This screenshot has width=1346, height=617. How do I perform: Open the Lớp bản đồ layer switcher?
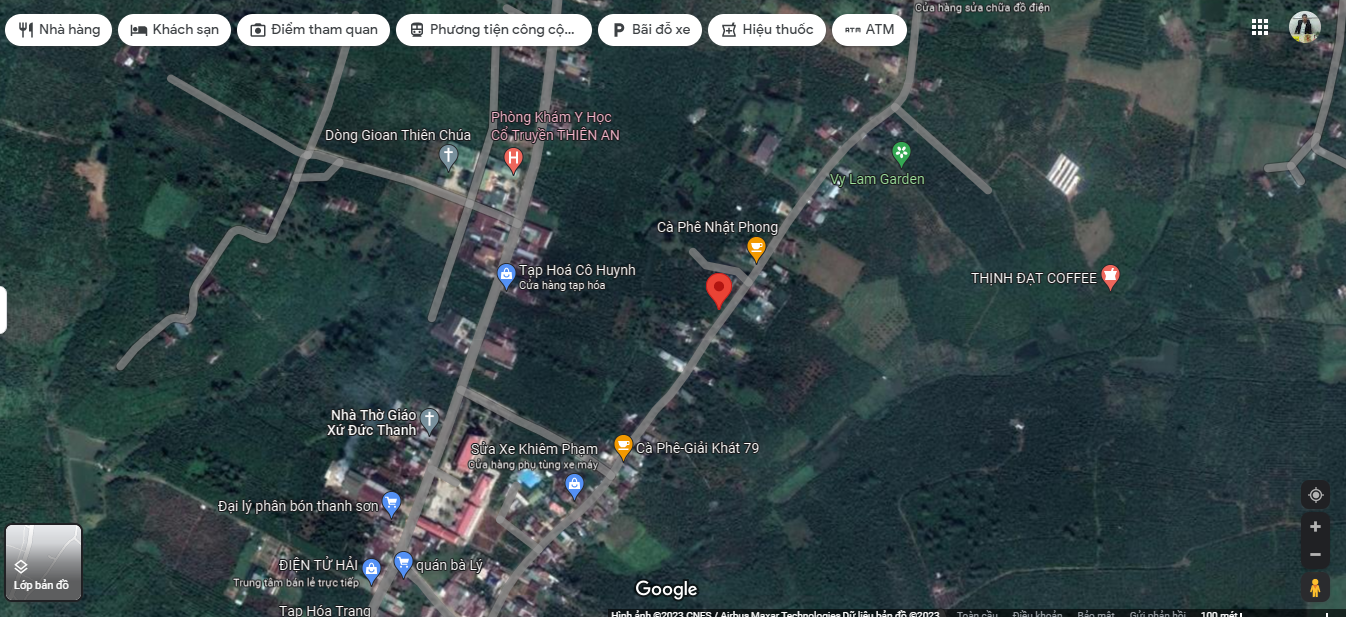43,562
